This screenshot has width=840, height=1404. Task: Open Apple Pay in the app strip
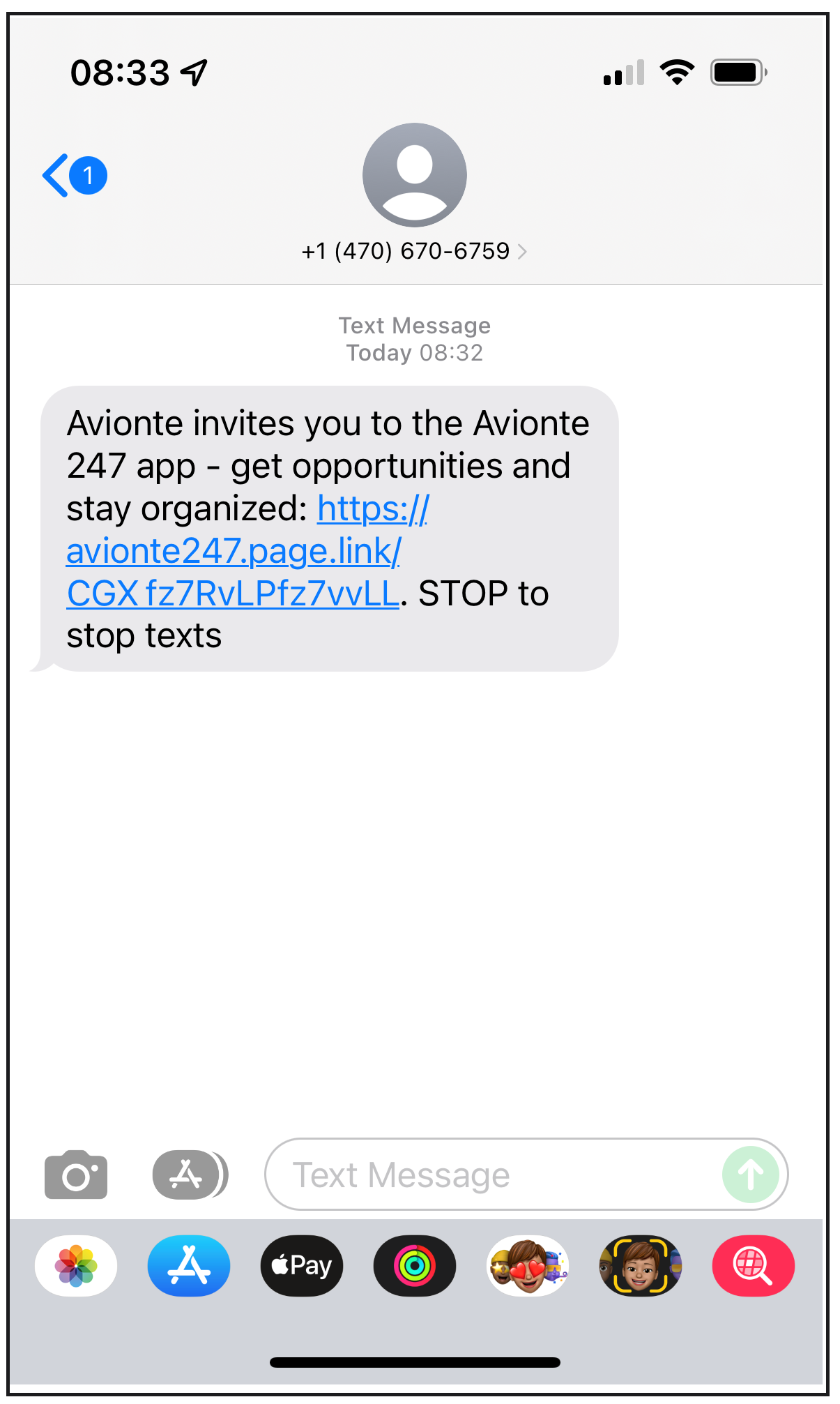point(302,1266)
